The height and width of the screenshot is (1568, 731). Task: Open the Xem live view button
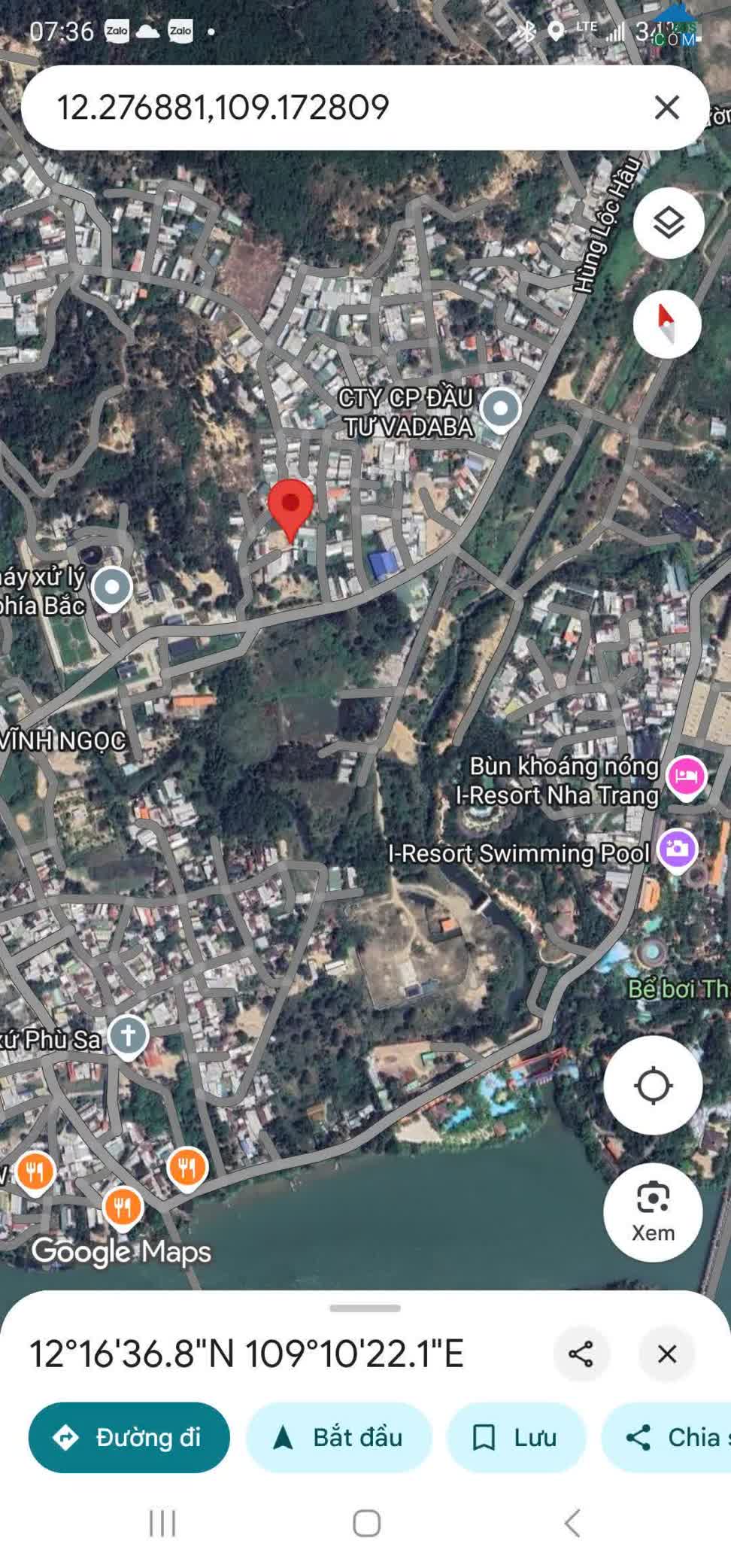[x=653, y=1211]
